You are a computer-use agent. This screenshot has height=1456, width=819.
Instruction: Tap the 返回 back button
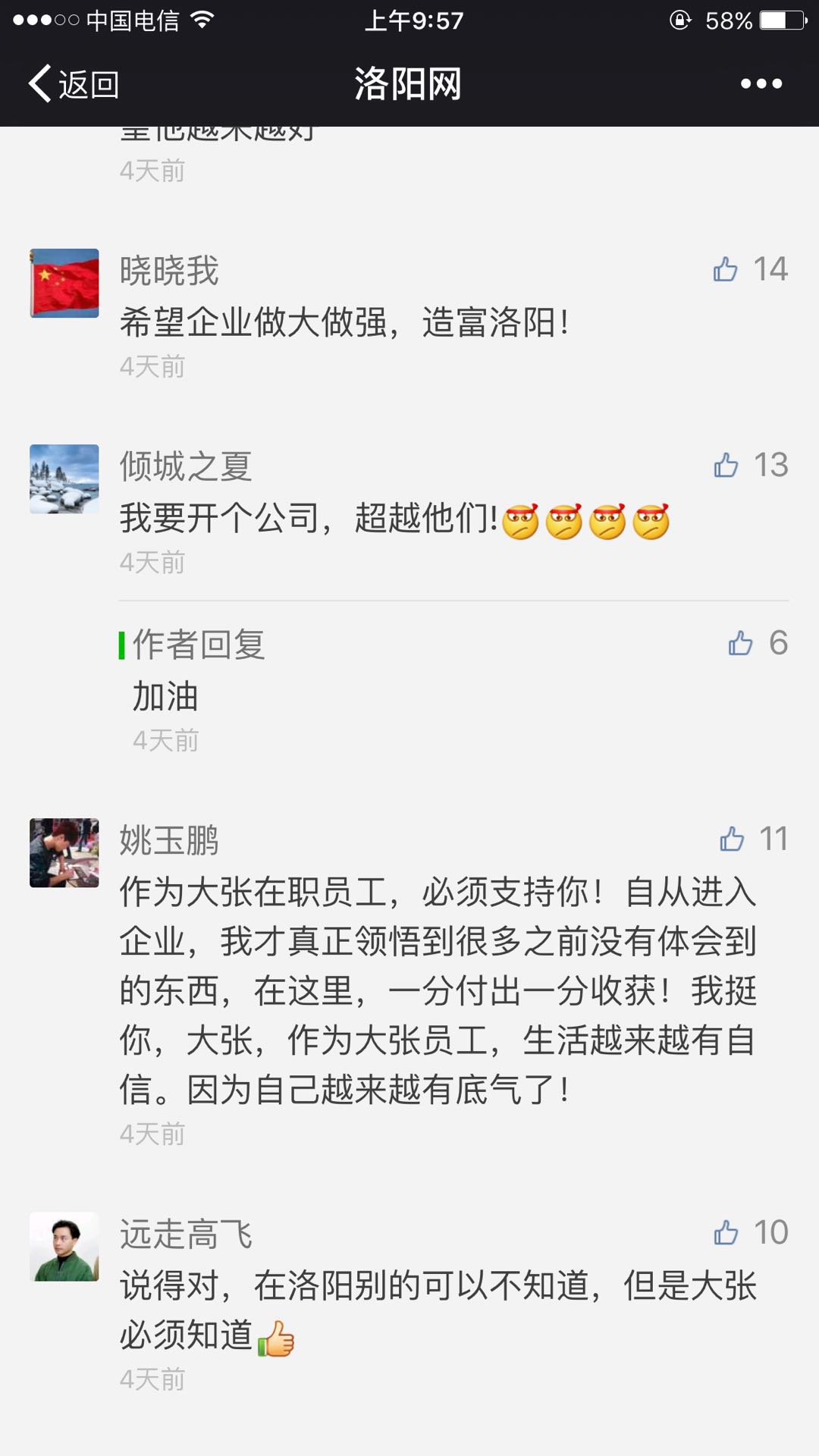pyautogui.click(x=74, y=83)
